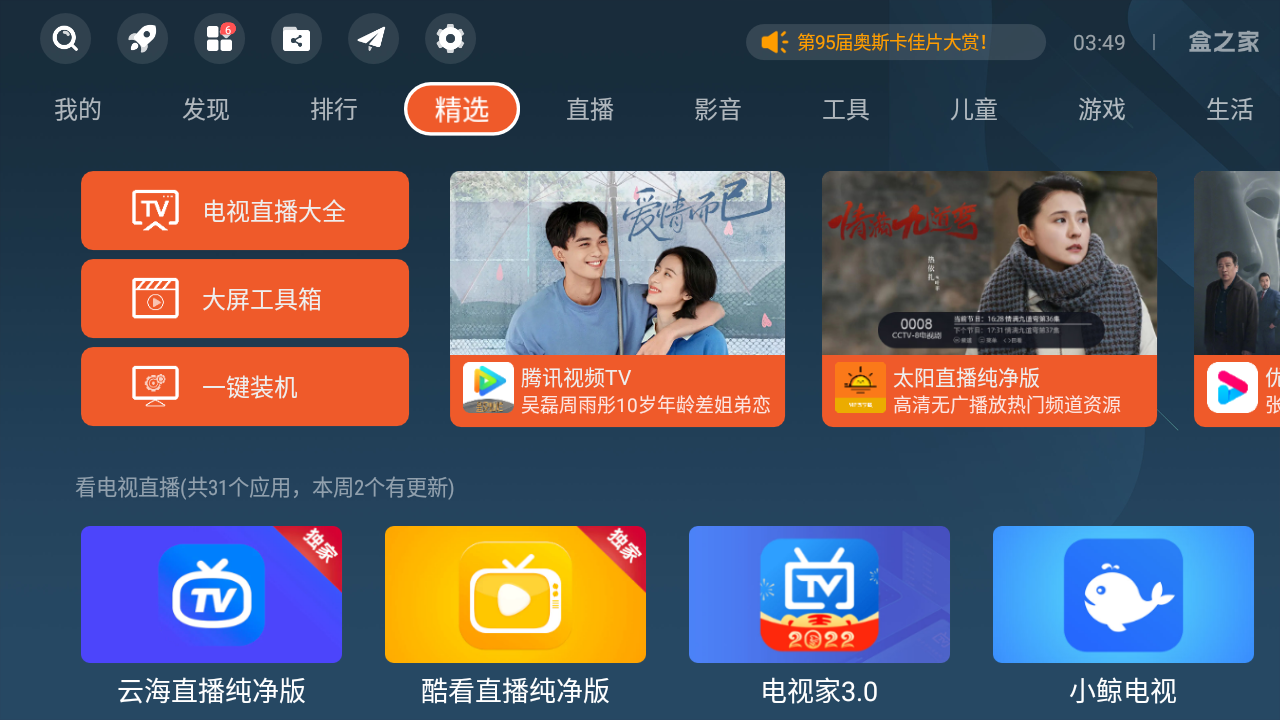This screenshot has height=720, width=1280.
Task: Switch to the 影音 tab
Action: [718, 109]
